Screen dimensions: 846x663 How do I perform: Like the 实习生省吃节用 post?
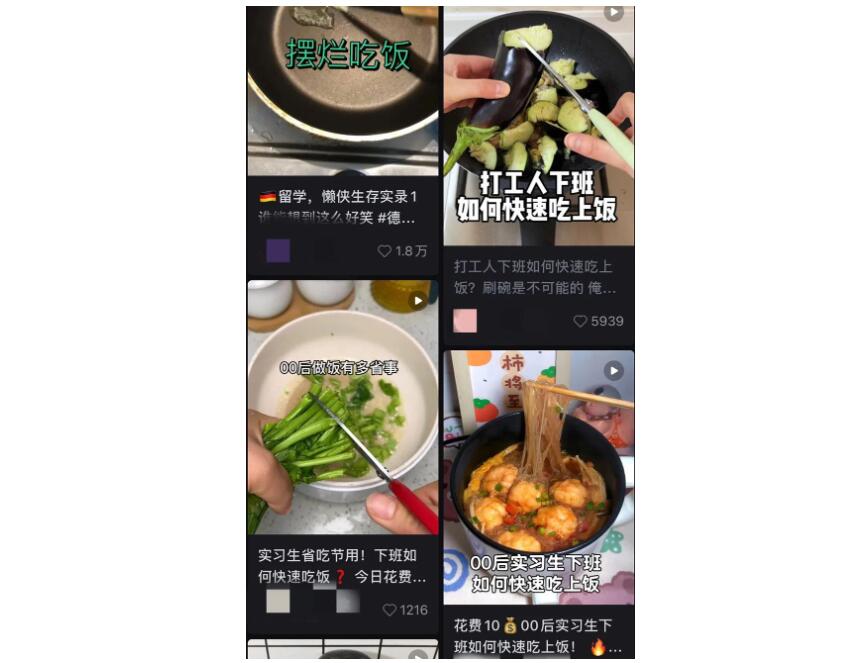click(x=390, y=609)
